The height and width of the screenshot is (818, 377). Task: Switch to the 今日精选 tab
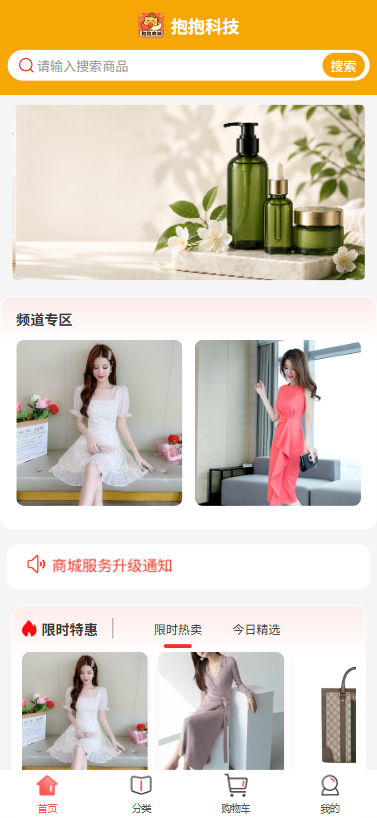(257, 630)
